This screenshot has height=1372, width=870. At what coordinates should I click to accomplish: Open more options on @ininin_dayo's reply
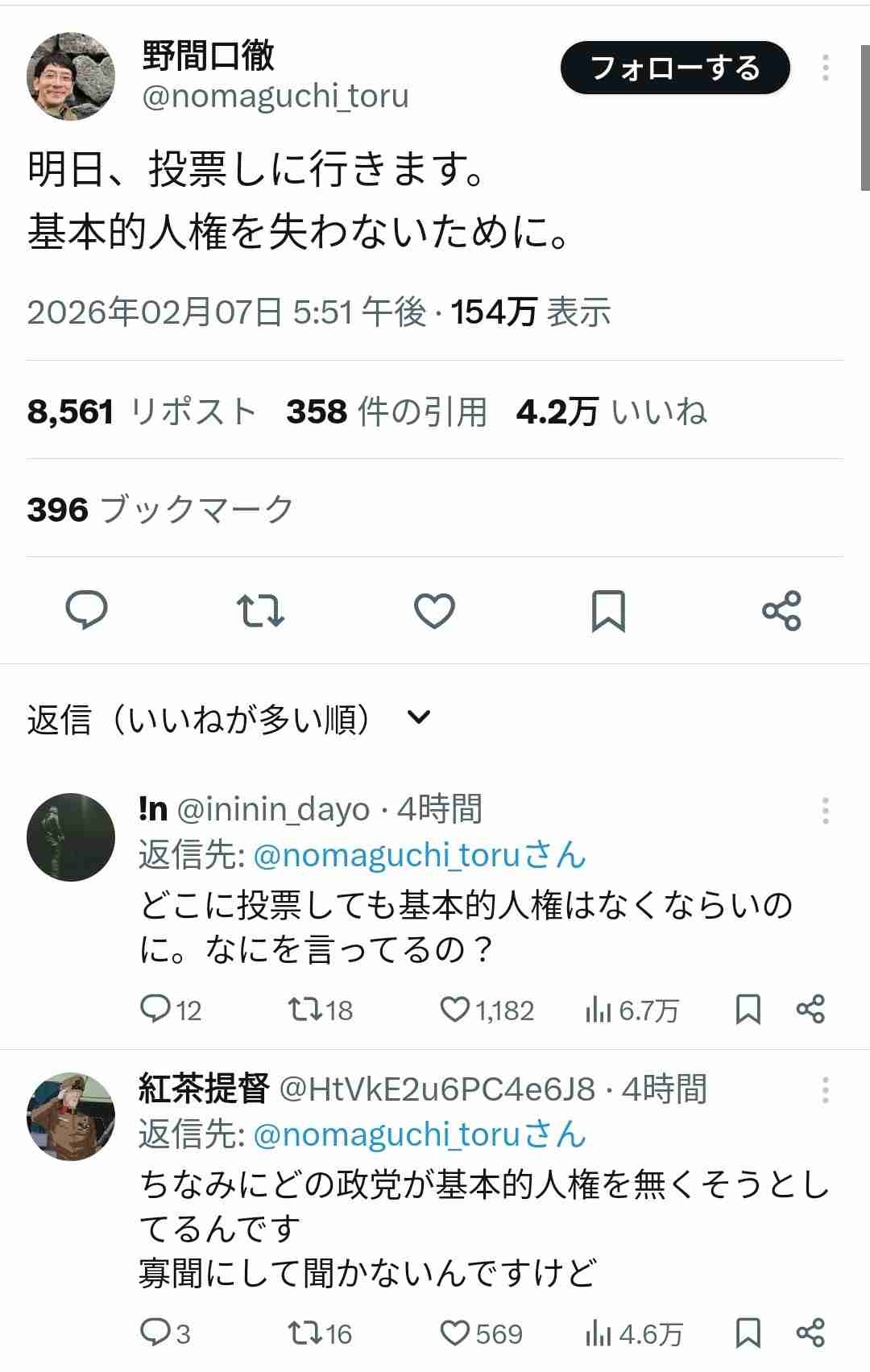(825, 811)
